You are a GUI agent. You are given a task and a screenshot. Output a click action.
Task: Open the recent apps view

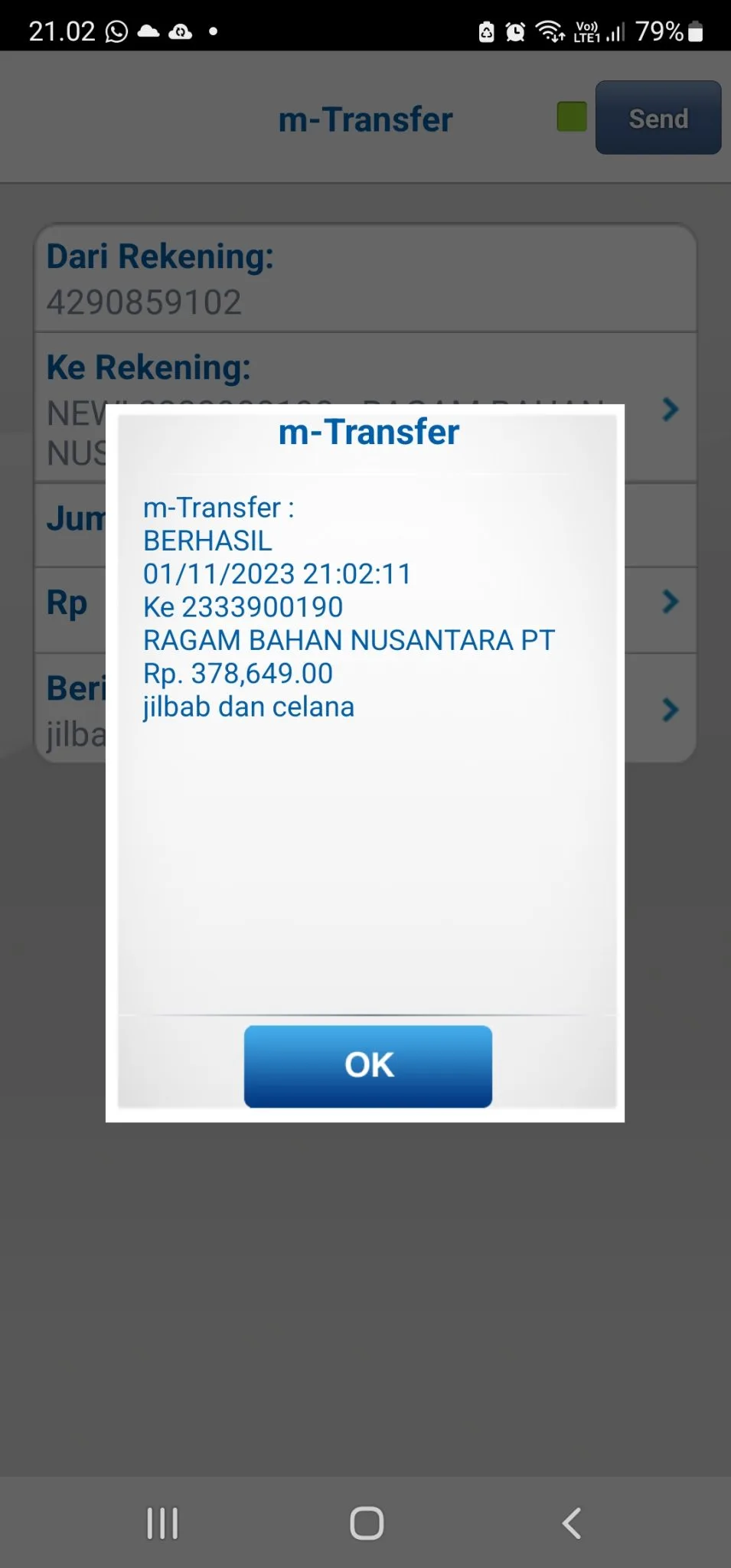pos(162,1523)
